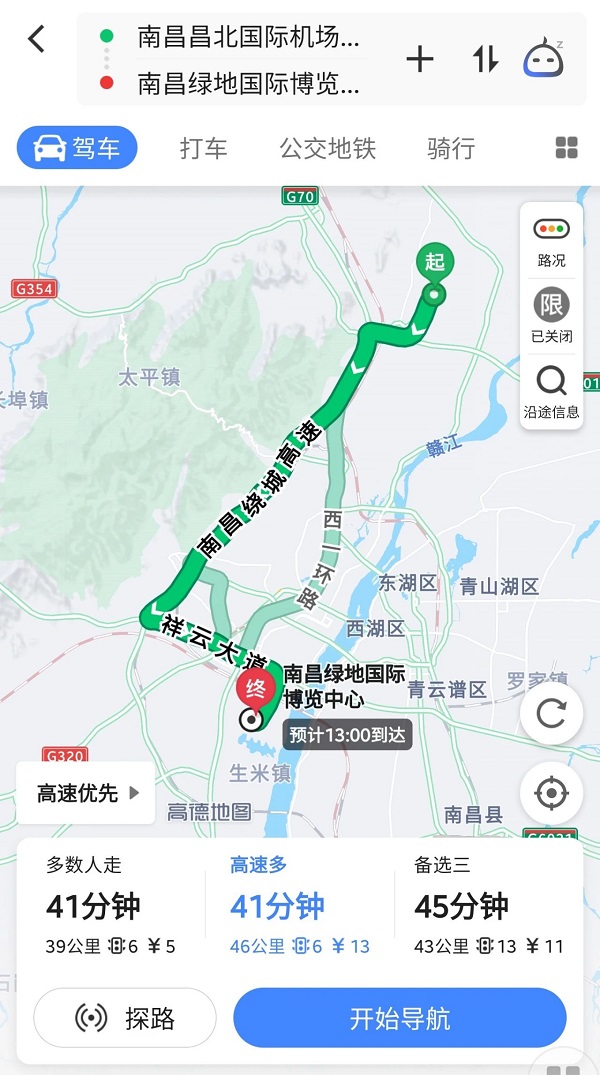Screen dimensions: 600x1075
Task: Expand the 高速优先 route preference
Action: pyautogui.click(x=87, y=793)
